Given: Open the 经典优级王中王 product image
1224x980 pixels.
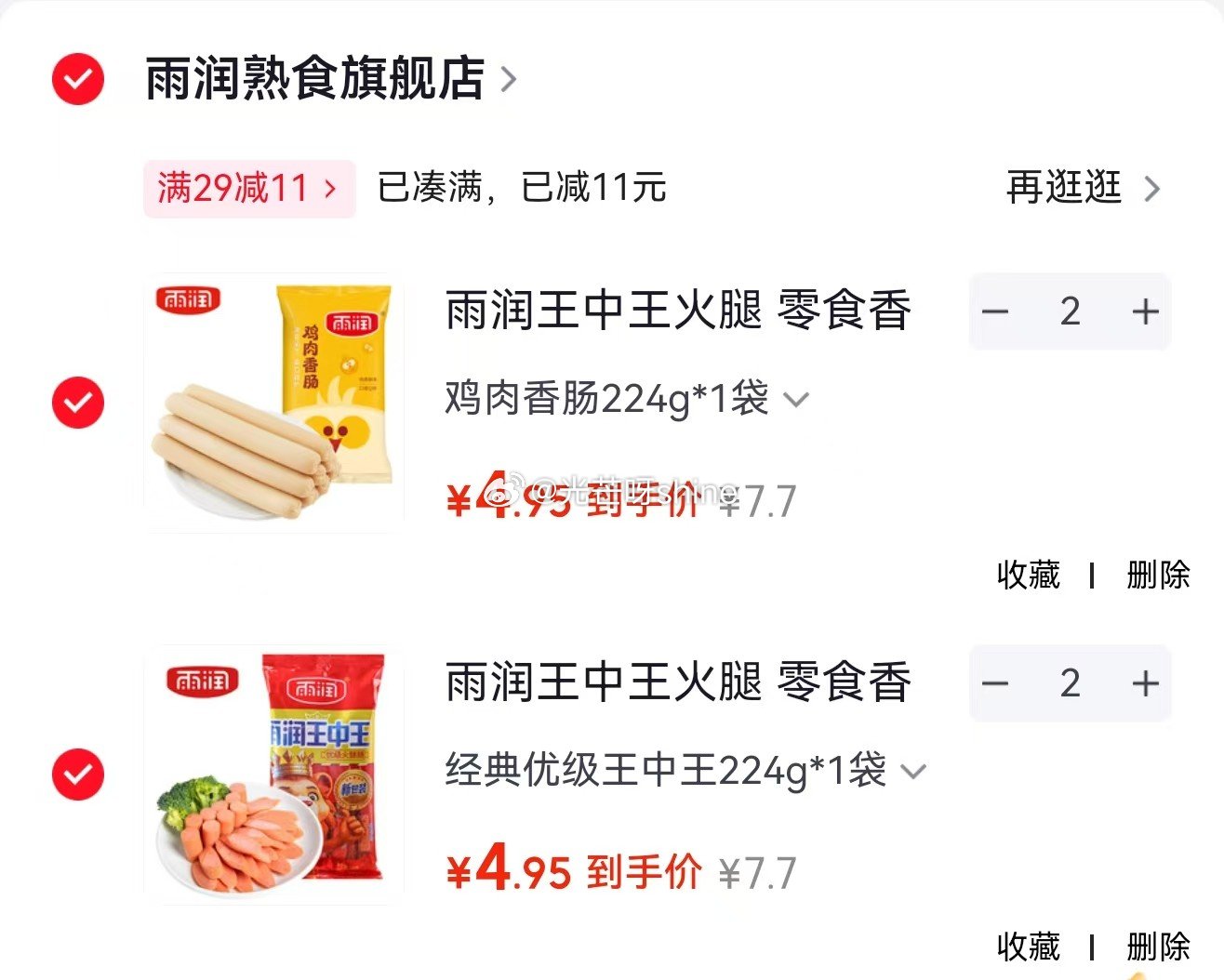Looking at the screenshot, I should (x=274, y=775).
